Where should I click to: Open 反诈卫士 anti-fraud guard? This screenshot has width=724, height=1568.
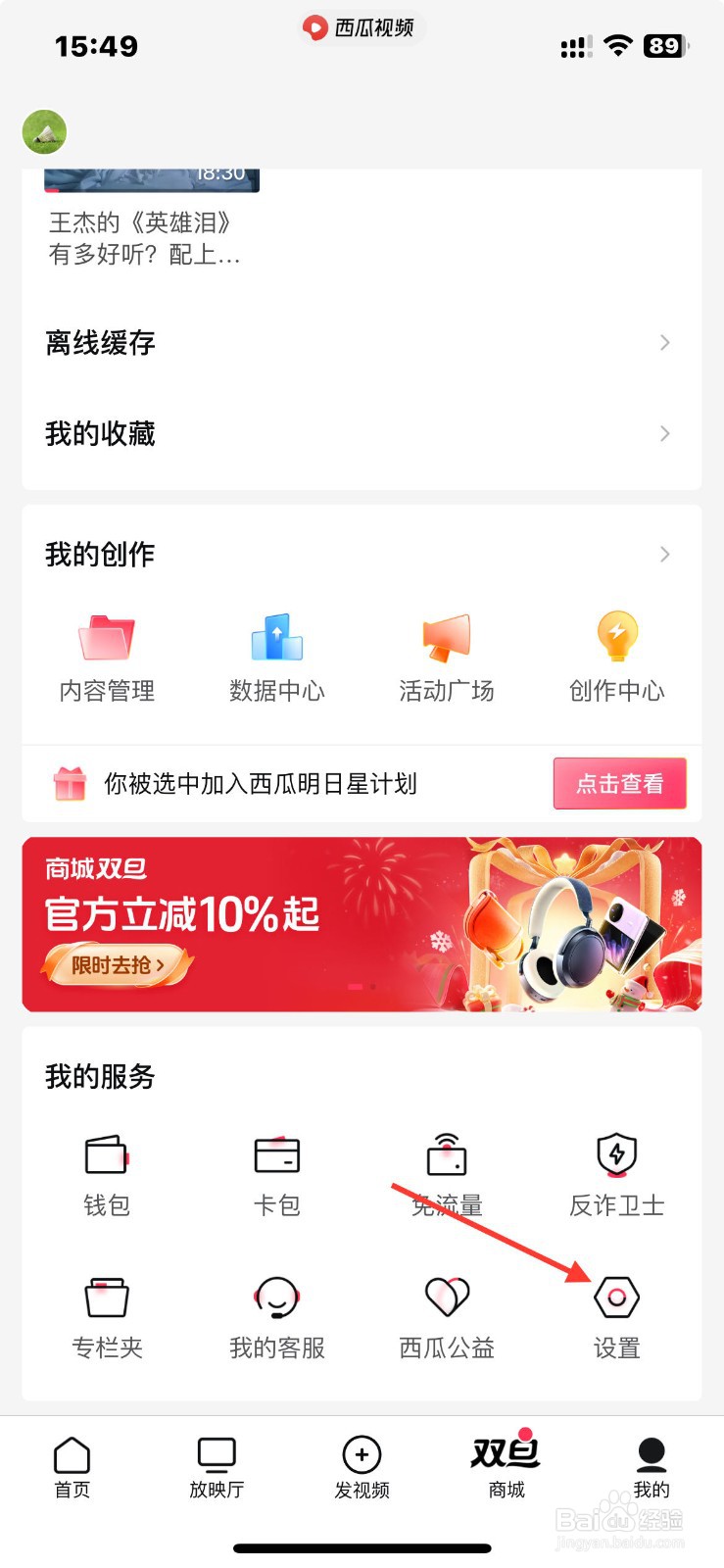(x=615, y=1174)
